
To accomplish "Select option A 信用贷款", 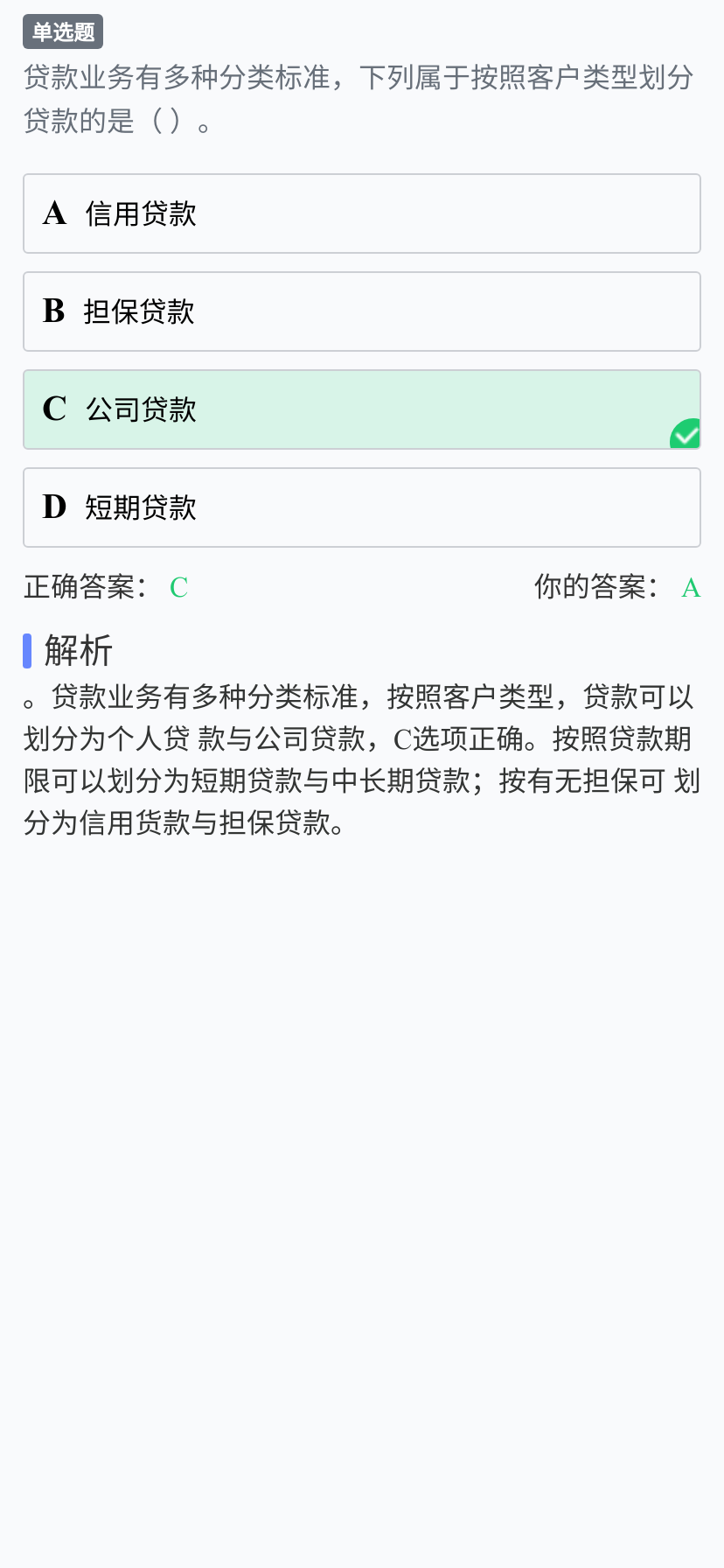I will coord(362,213).
